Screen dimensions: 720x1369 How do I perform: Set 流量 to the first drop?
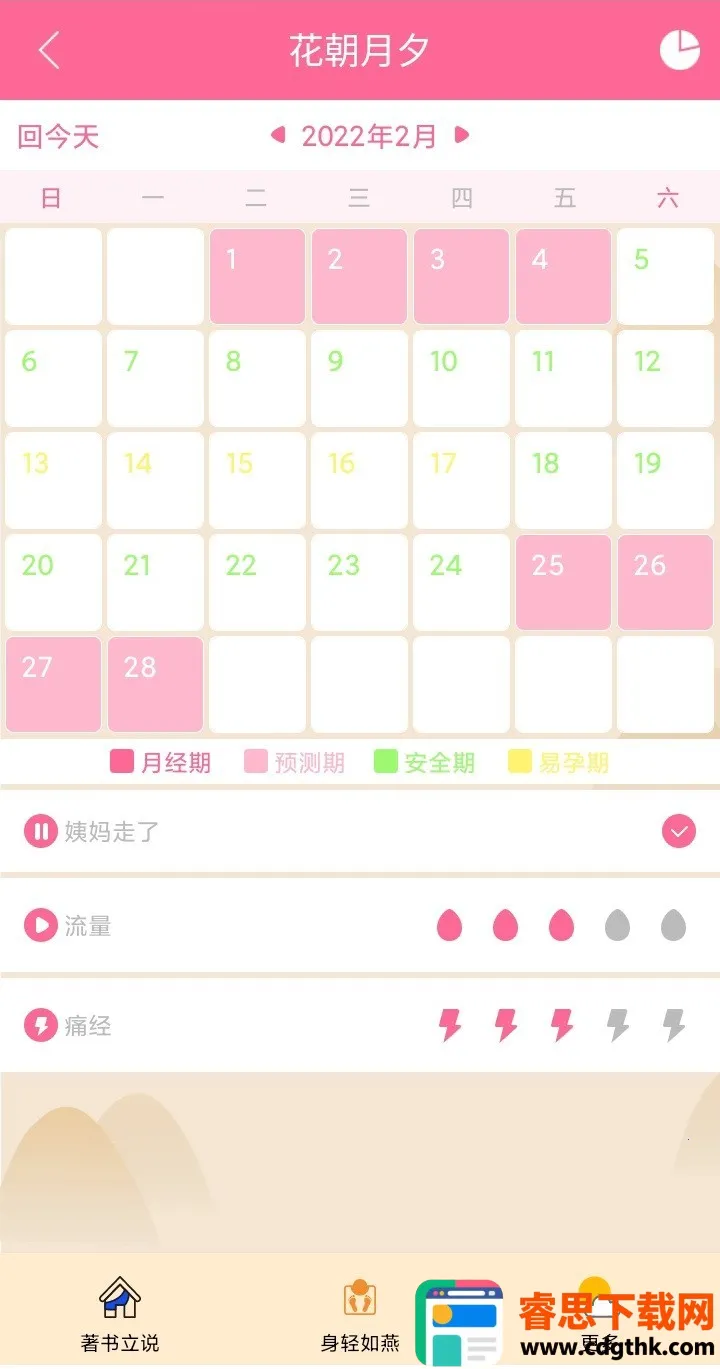click(450, 926)
